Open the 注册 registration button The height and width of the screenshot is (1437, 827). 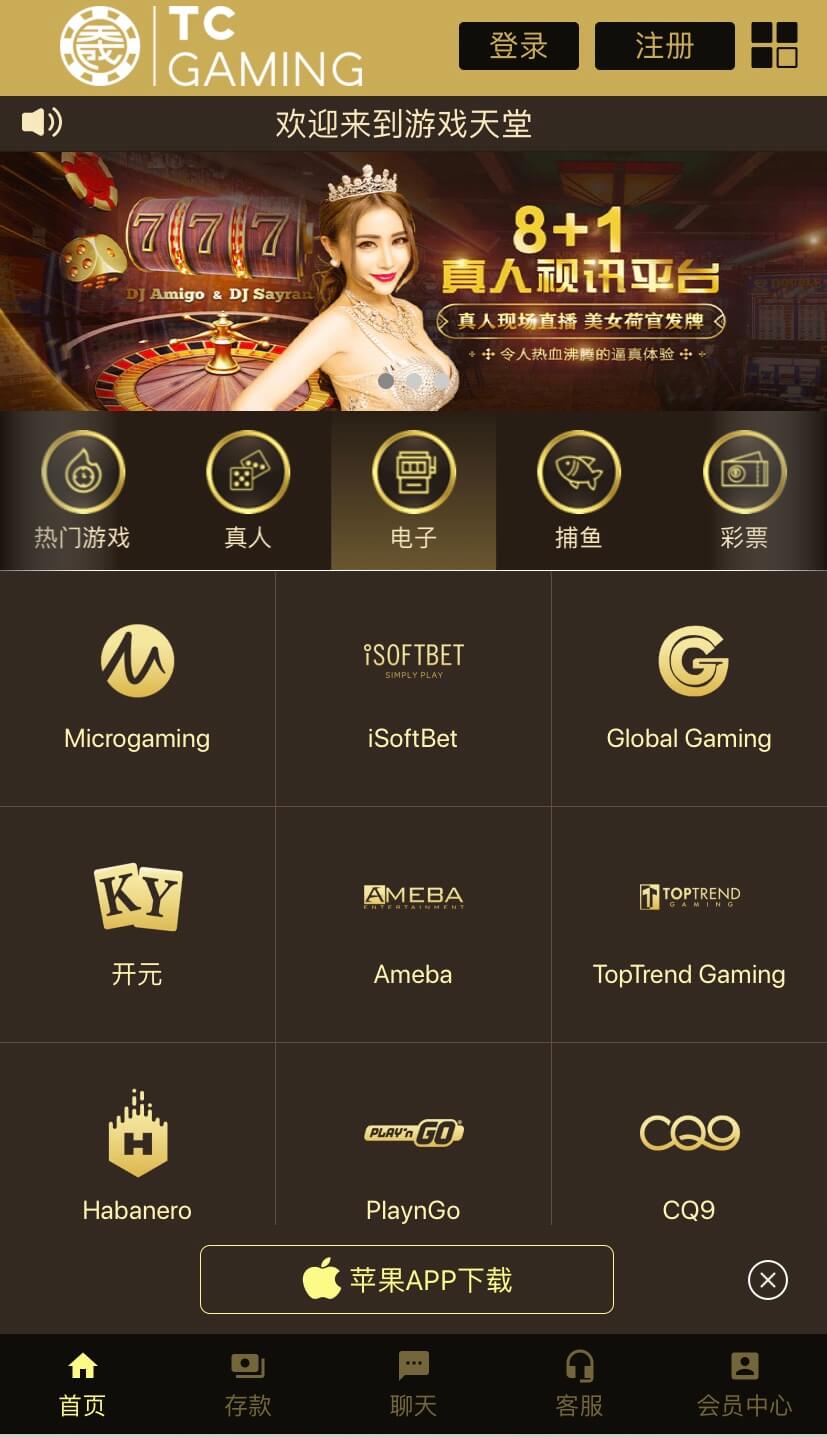[664, 46]
